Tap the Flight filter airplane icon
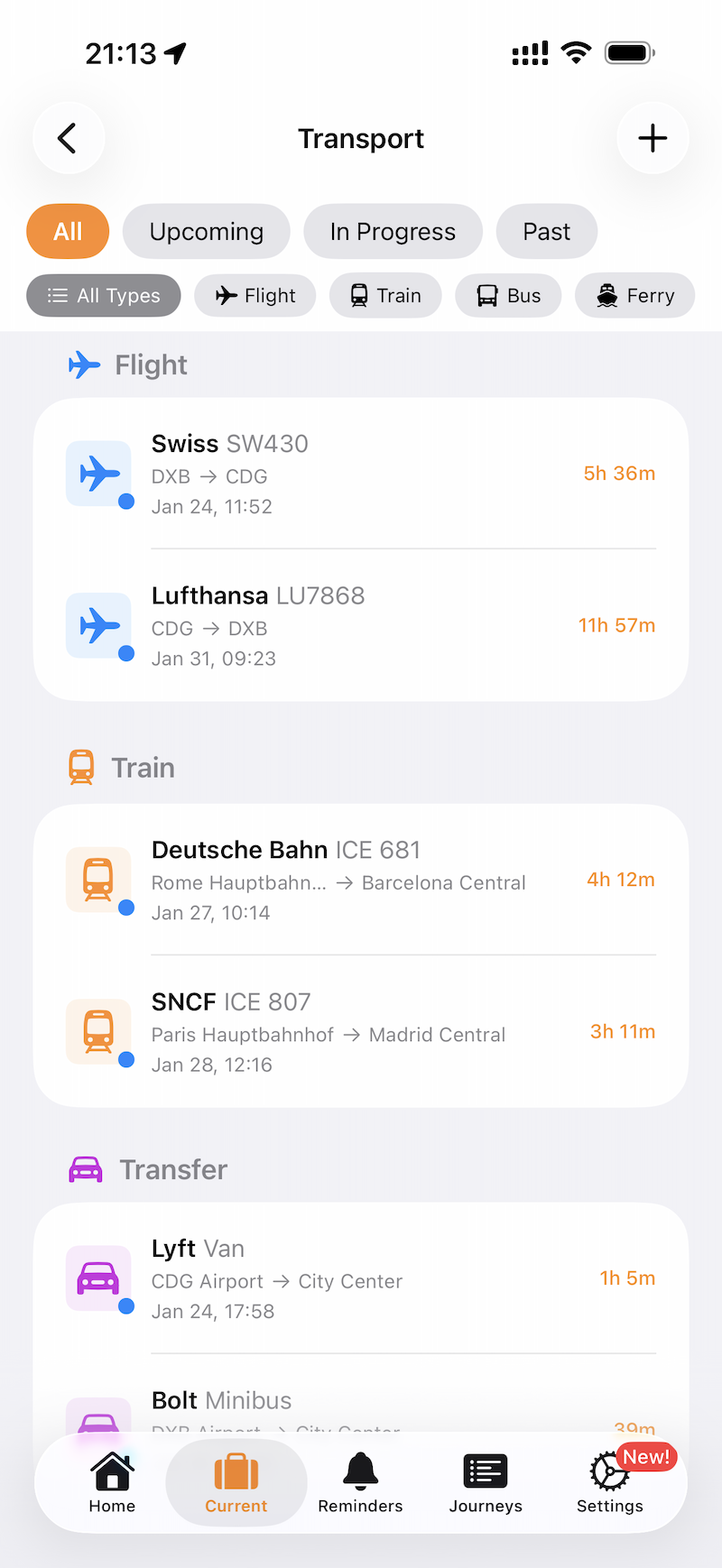This screenshot has width=722, height=1568. 227,295
